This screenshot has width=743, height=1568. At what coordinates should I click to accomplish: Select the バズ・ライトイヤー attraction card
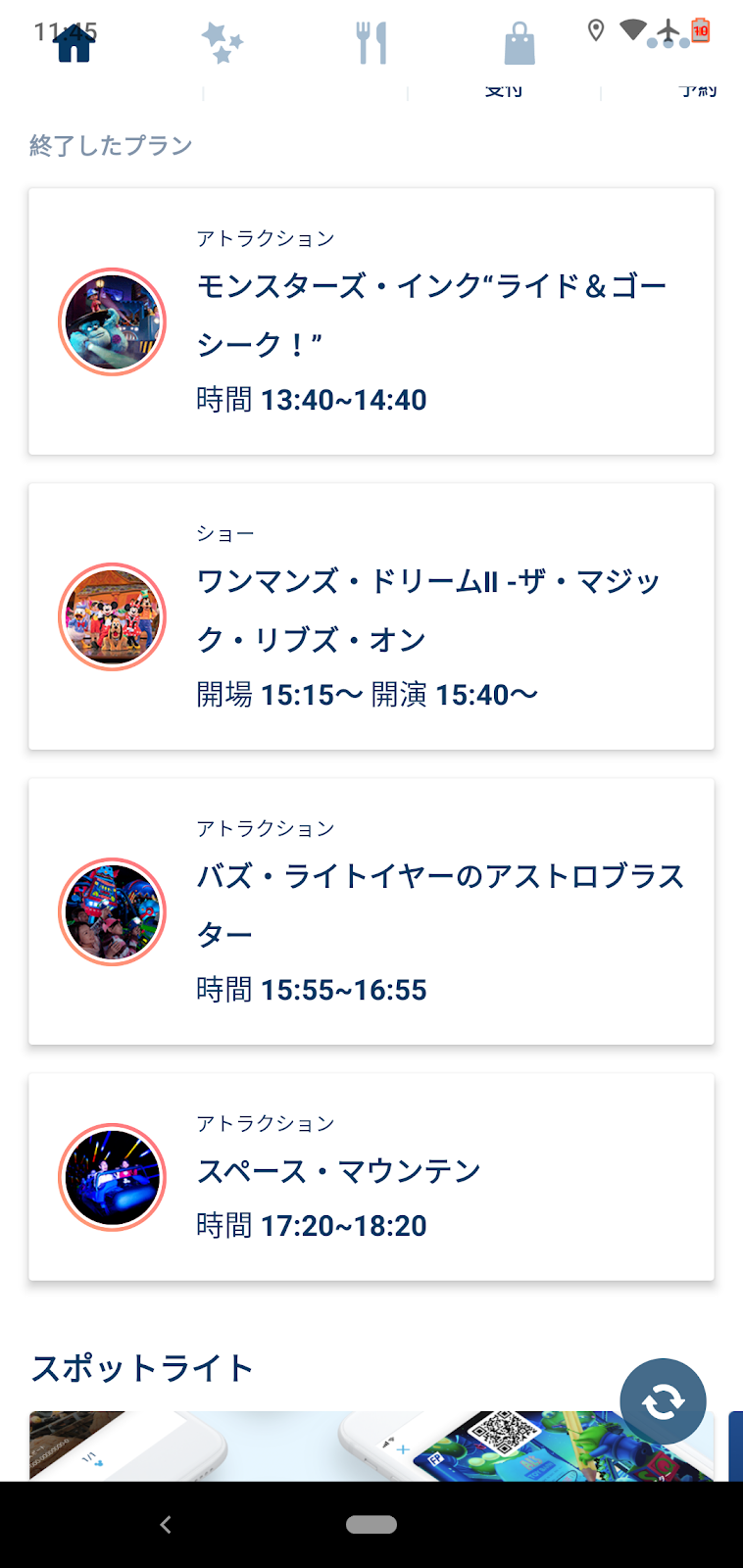371,911
